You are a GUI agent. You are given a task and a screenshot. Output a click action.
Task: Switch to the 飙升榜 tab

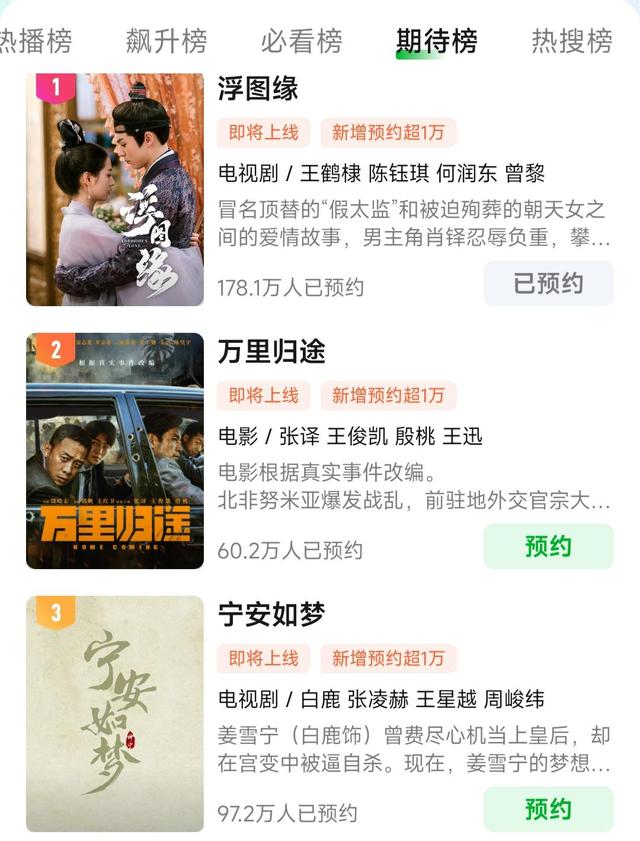[167, 41]
